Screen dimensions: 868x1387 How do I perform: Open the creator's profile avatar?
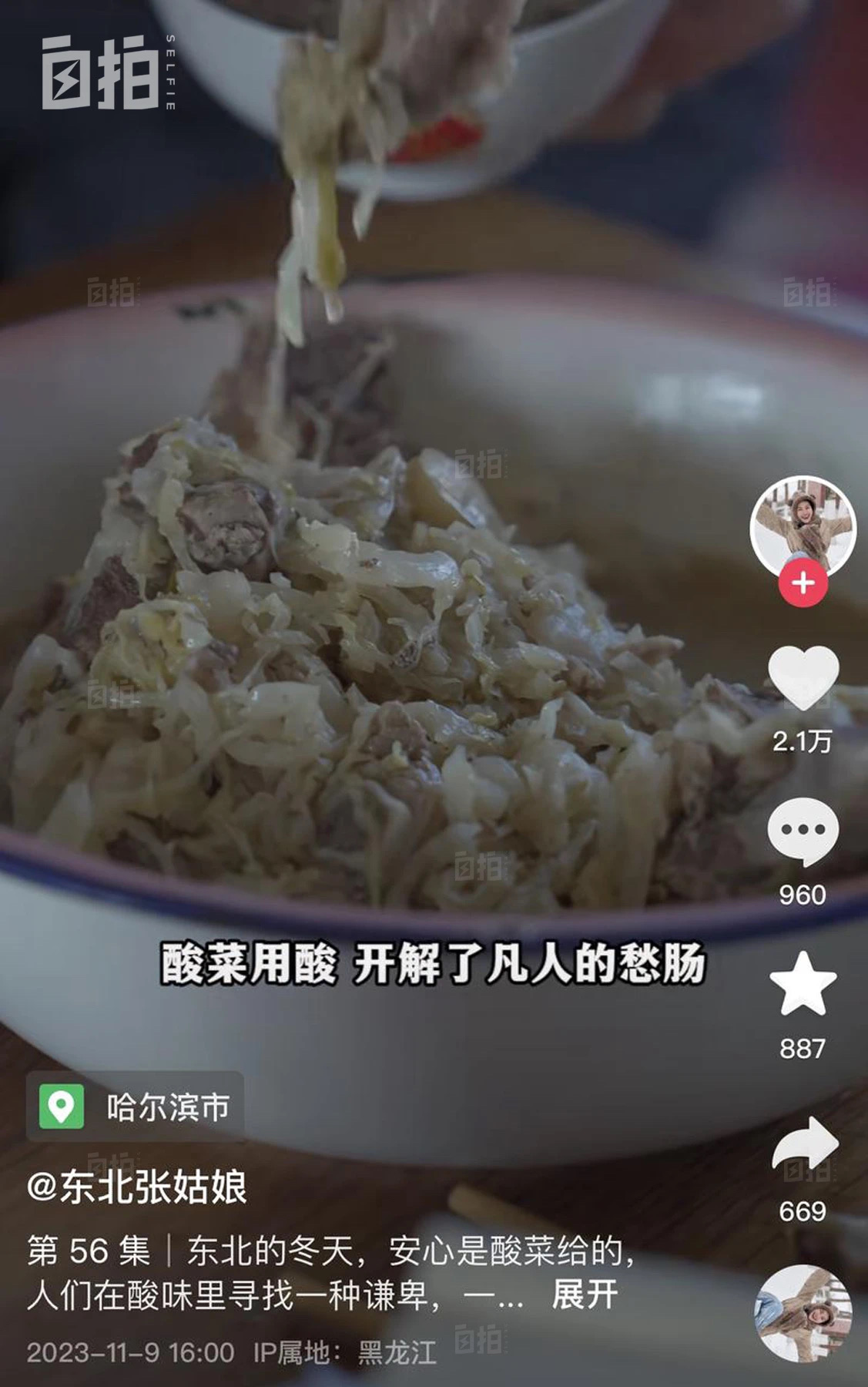point(803,526)
